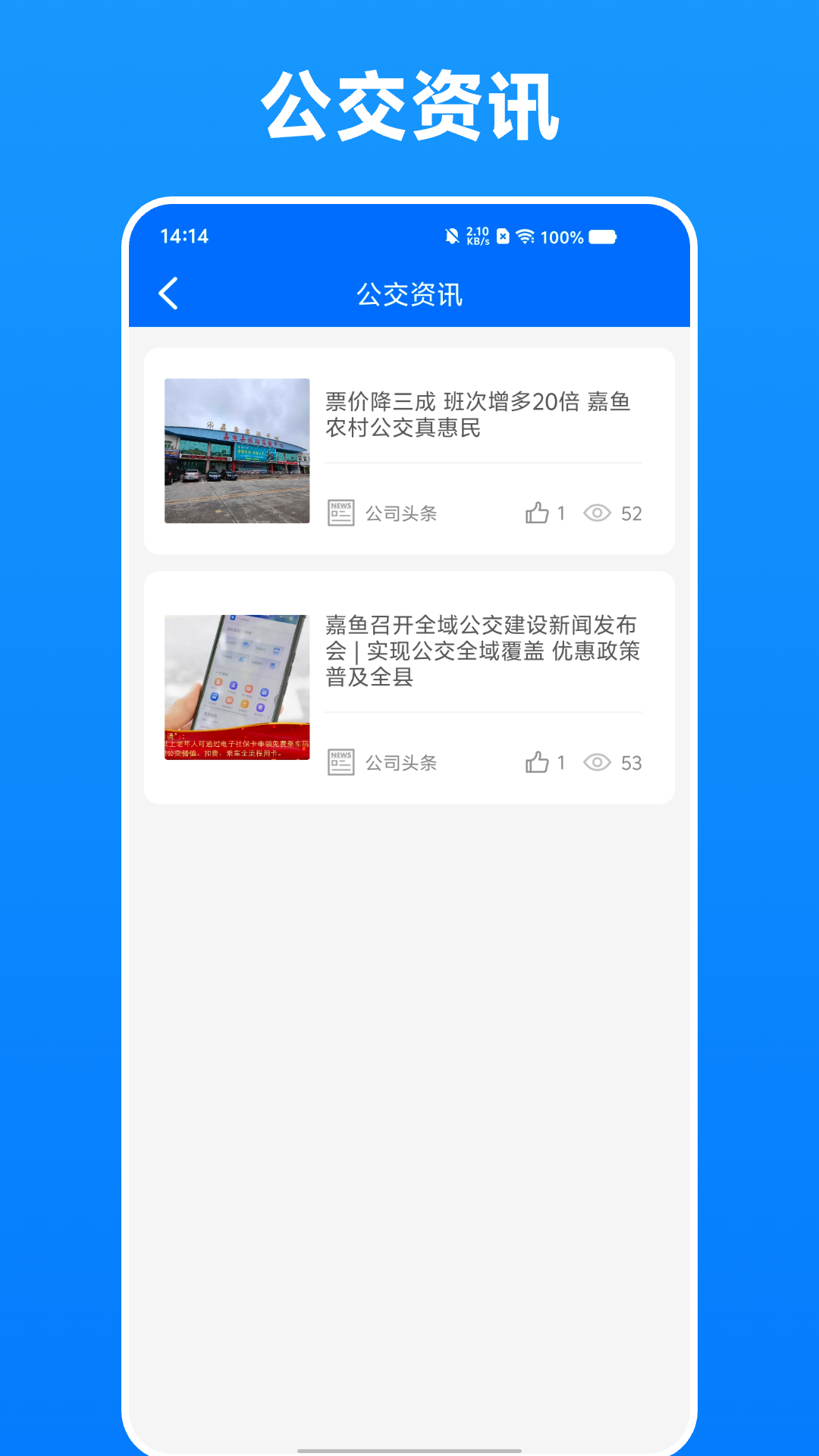Tap the eye icon showing 52 views
Screen dimensions: 819x1456
tap(600, 513)
